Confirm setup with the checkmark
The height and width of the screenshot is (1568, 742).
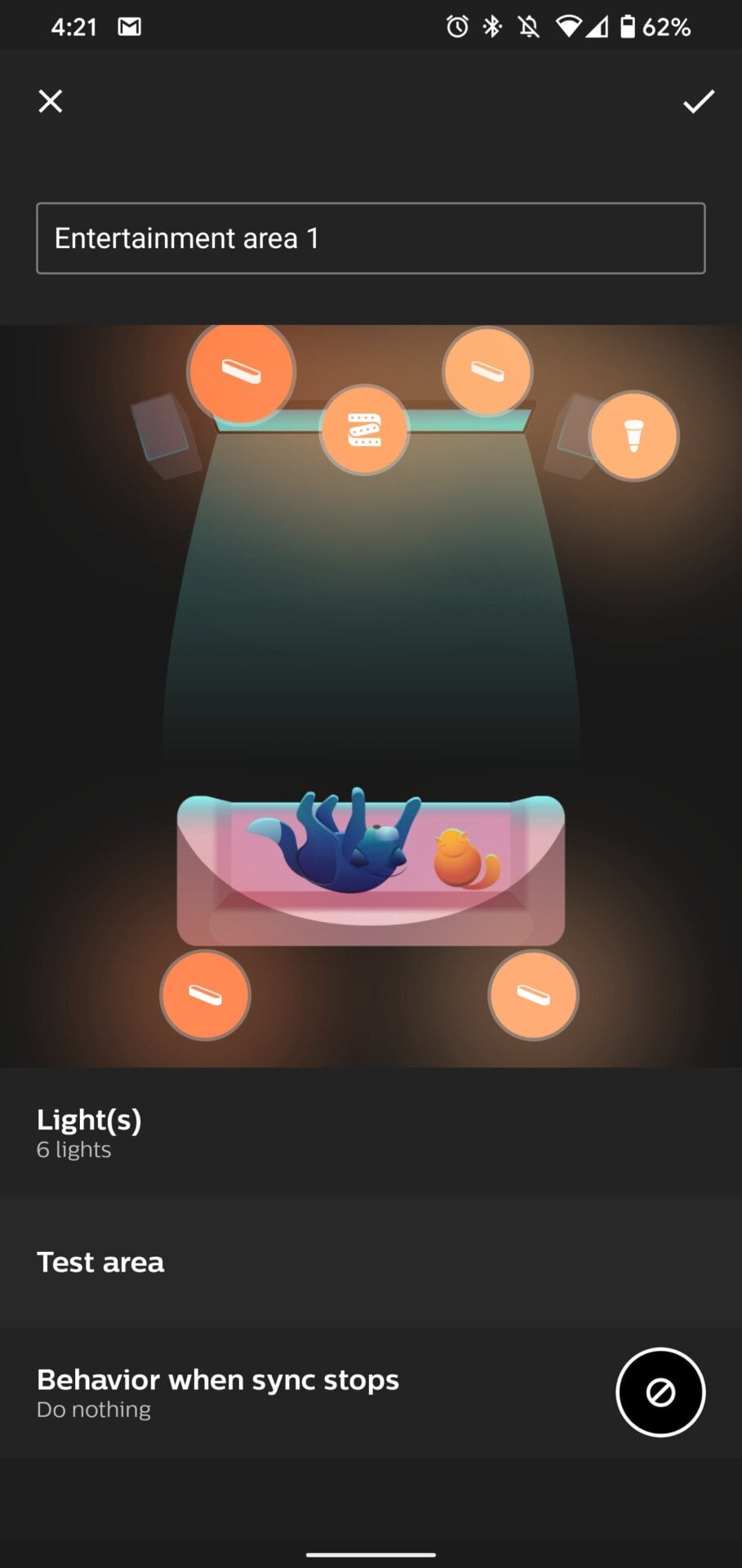point(698,101)
